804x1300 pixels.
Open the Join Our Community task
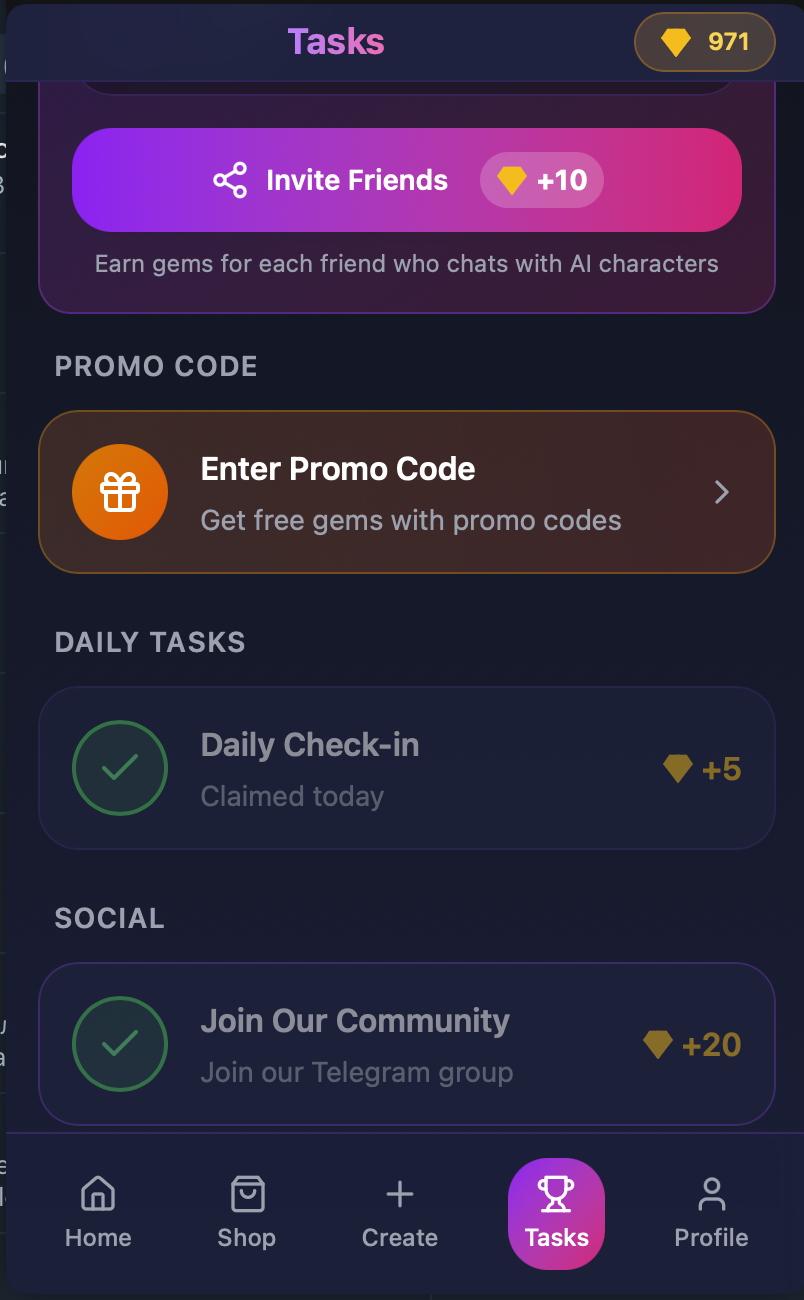[x=406, y=1044]
